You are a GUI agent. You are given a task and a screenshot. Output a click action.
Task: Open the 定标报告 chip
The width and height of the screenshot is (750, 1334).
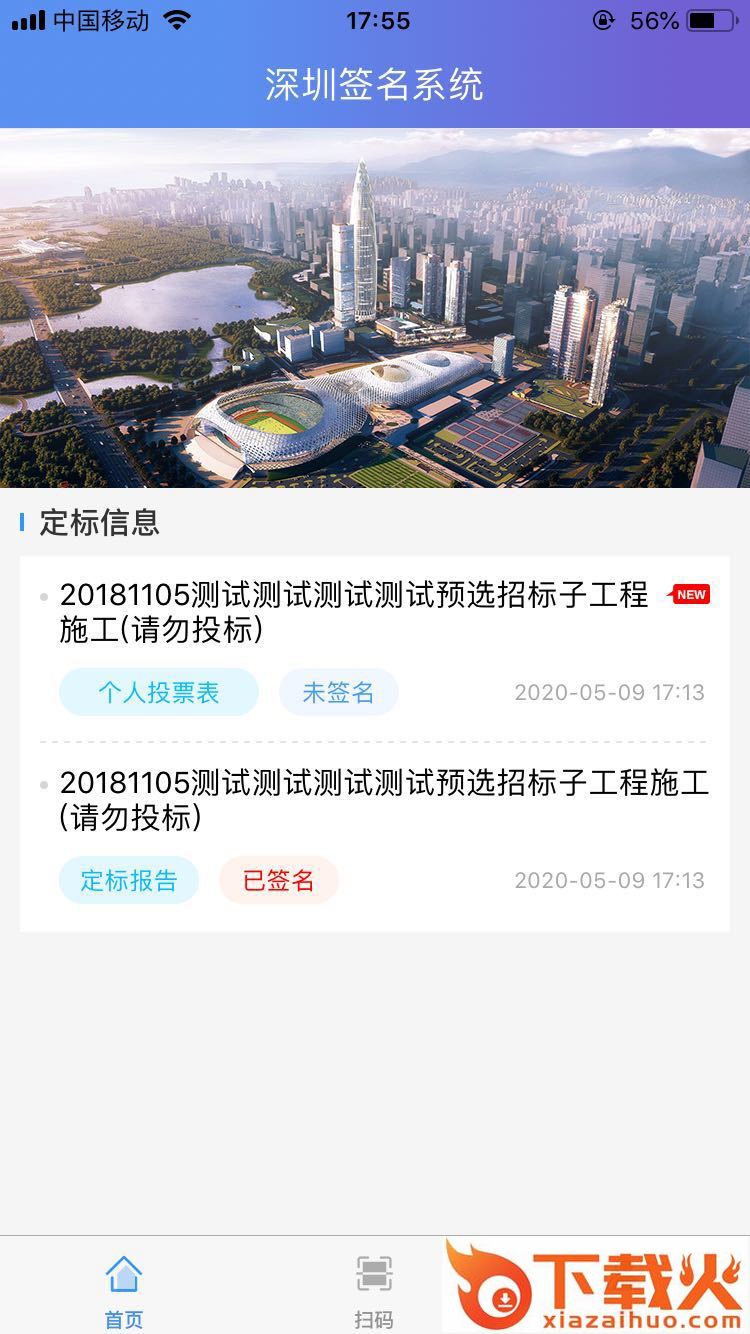pos(129,880)
